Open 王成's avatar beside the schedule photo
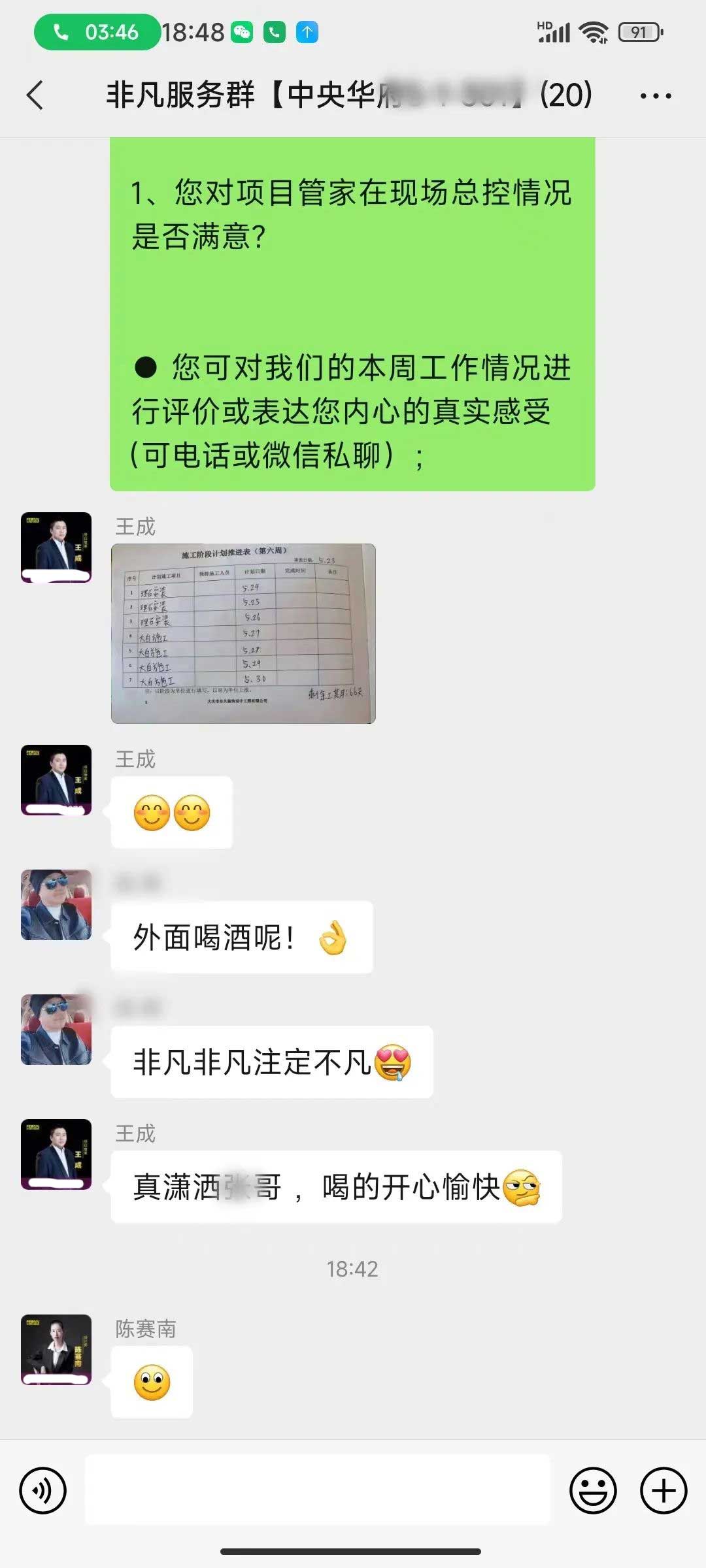 [56, 547]
